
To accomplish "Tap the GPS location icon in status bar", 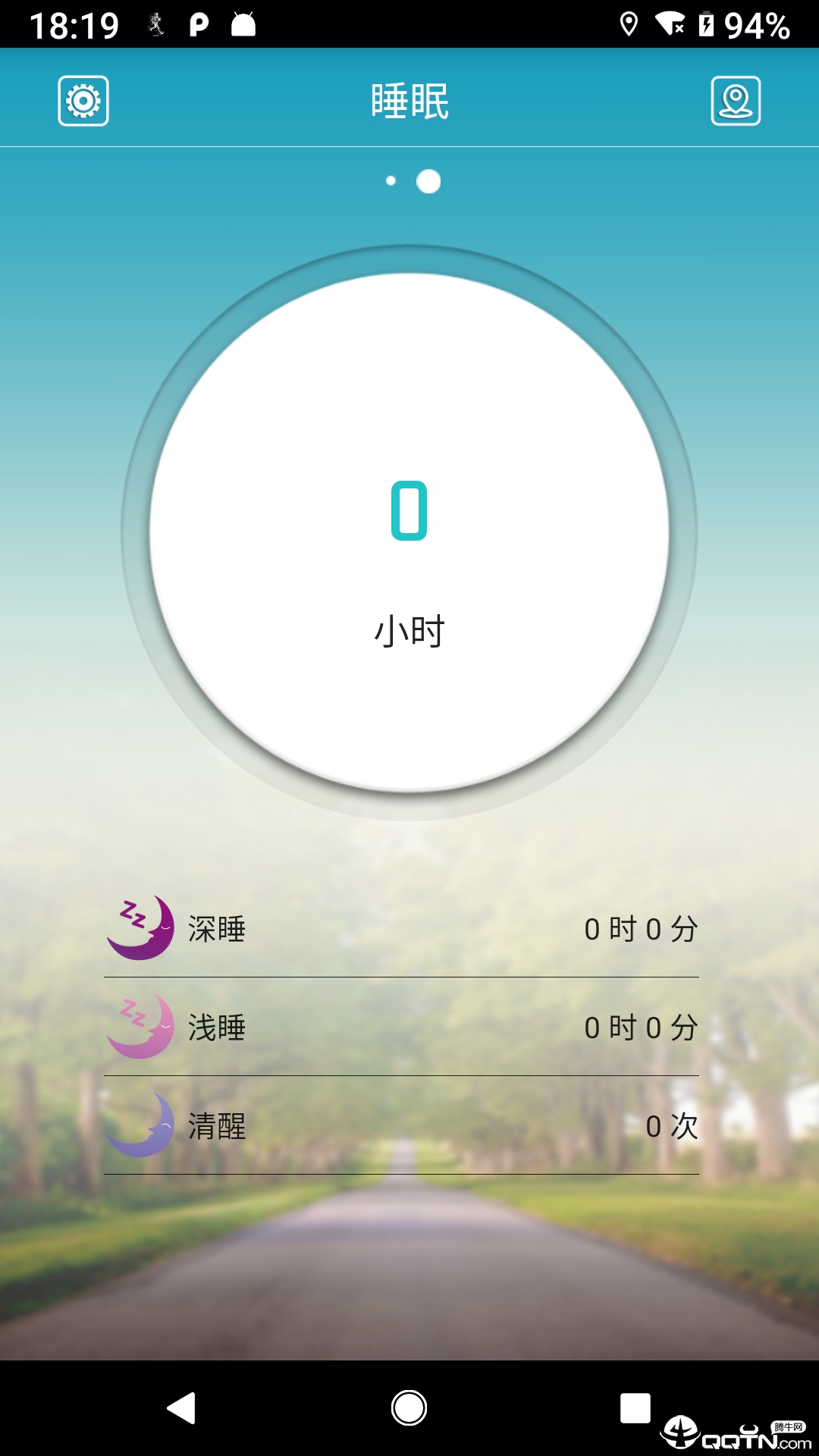I will click(x=629, y=23).
